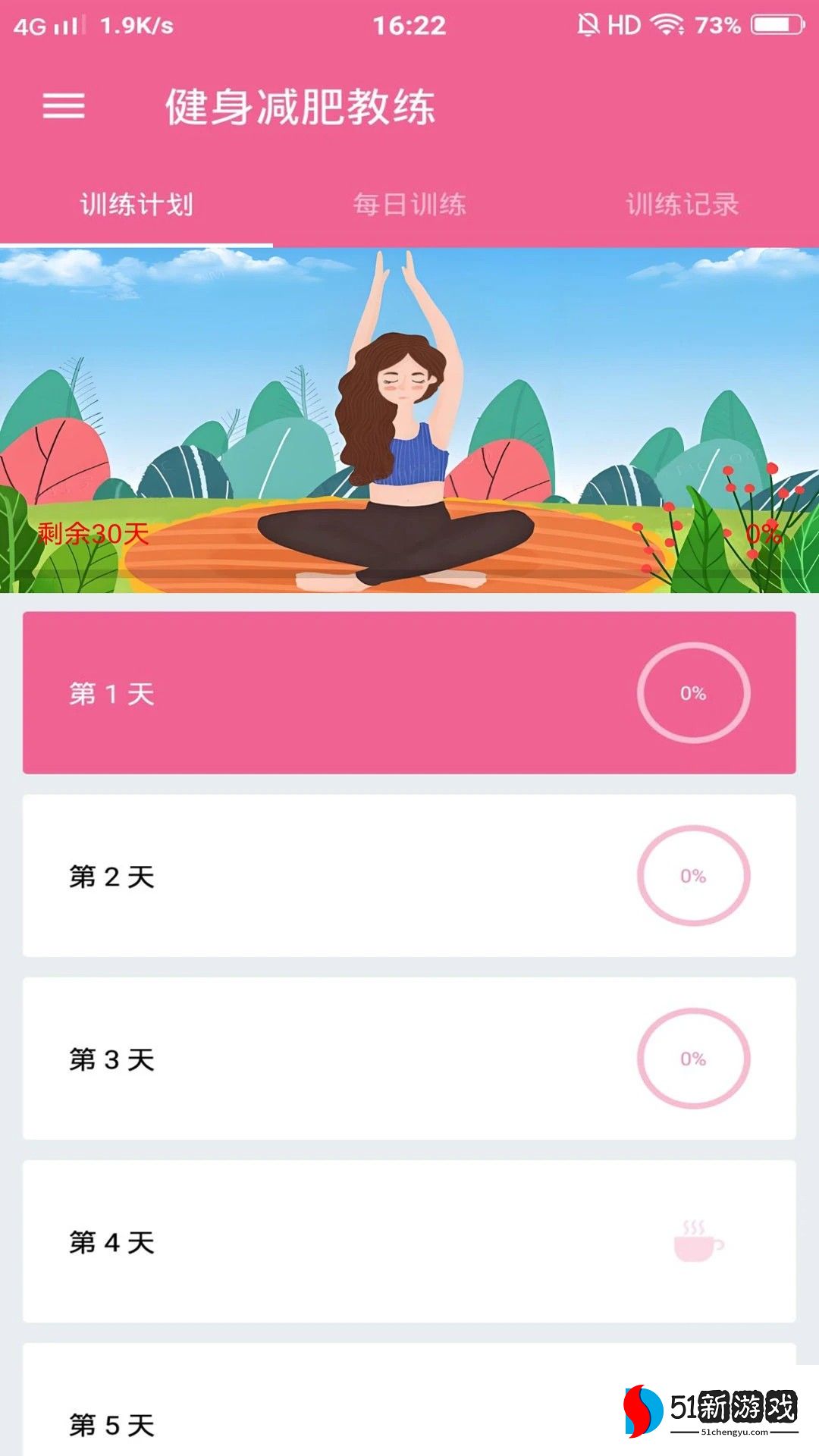The image size is (819, 1456).
Task: Open the 第 2 天 training card
Action: pyautogui.click(x=409, y=876)
